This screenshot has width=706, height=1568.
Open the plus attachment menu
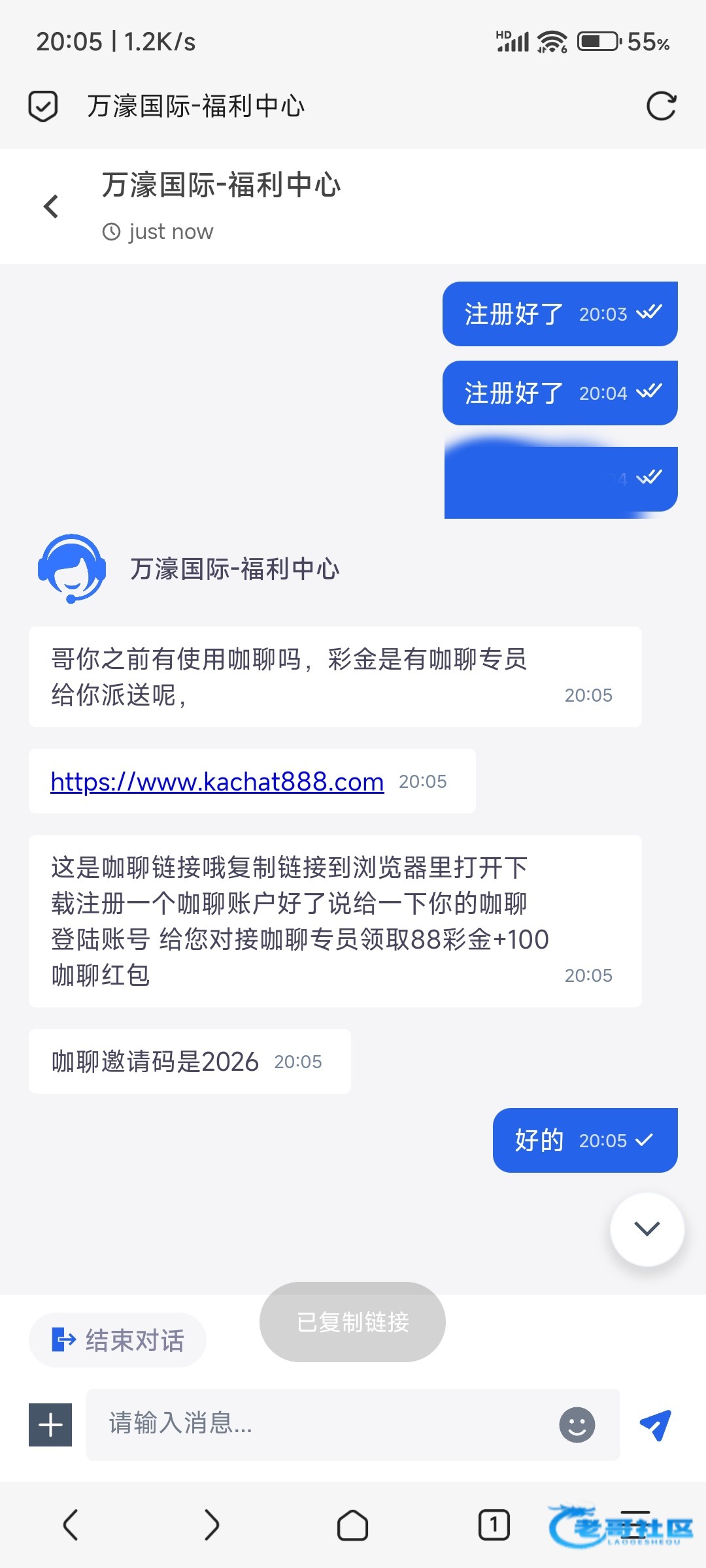click(x=50, y=1424)
